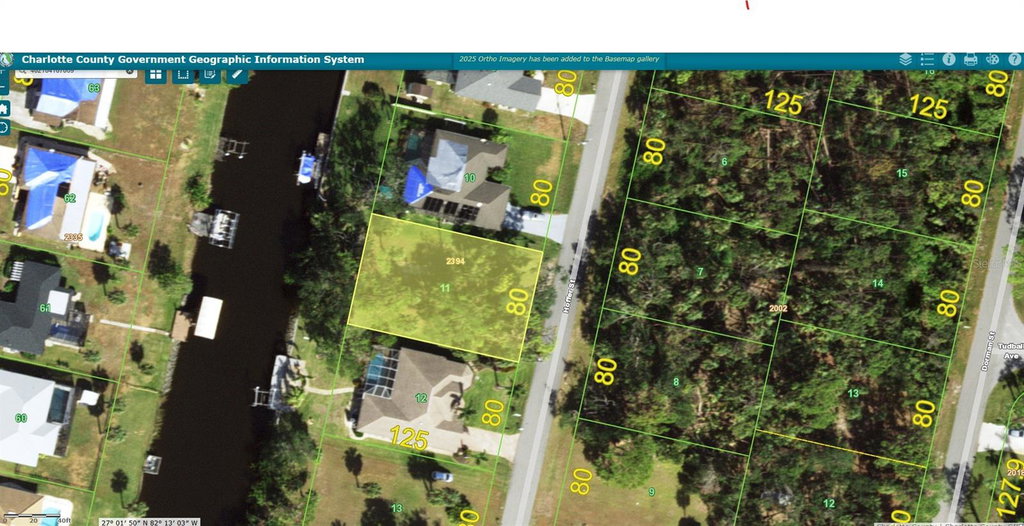Viewport: 1024px width, 526px height.
Task: Open the info panel icon
Action: tap(949, 60)
